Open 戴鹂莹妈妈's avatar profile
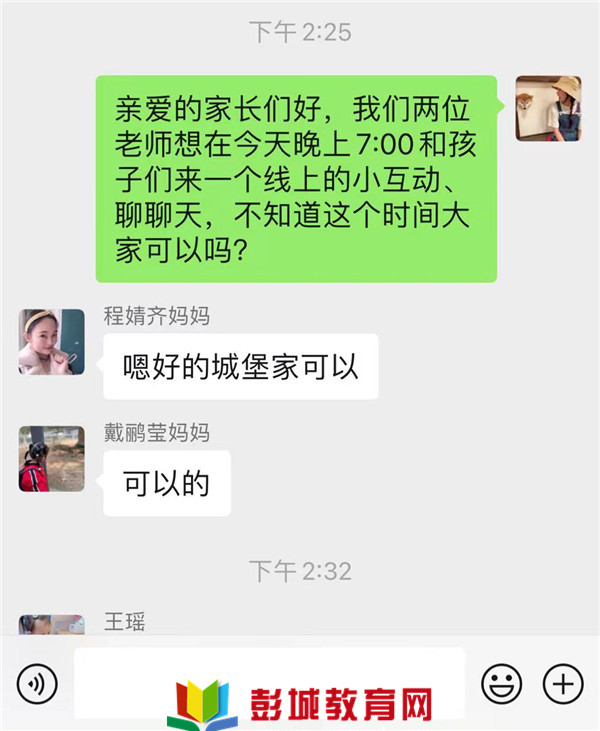Screen dimensions: 600x731 [51, 458]
